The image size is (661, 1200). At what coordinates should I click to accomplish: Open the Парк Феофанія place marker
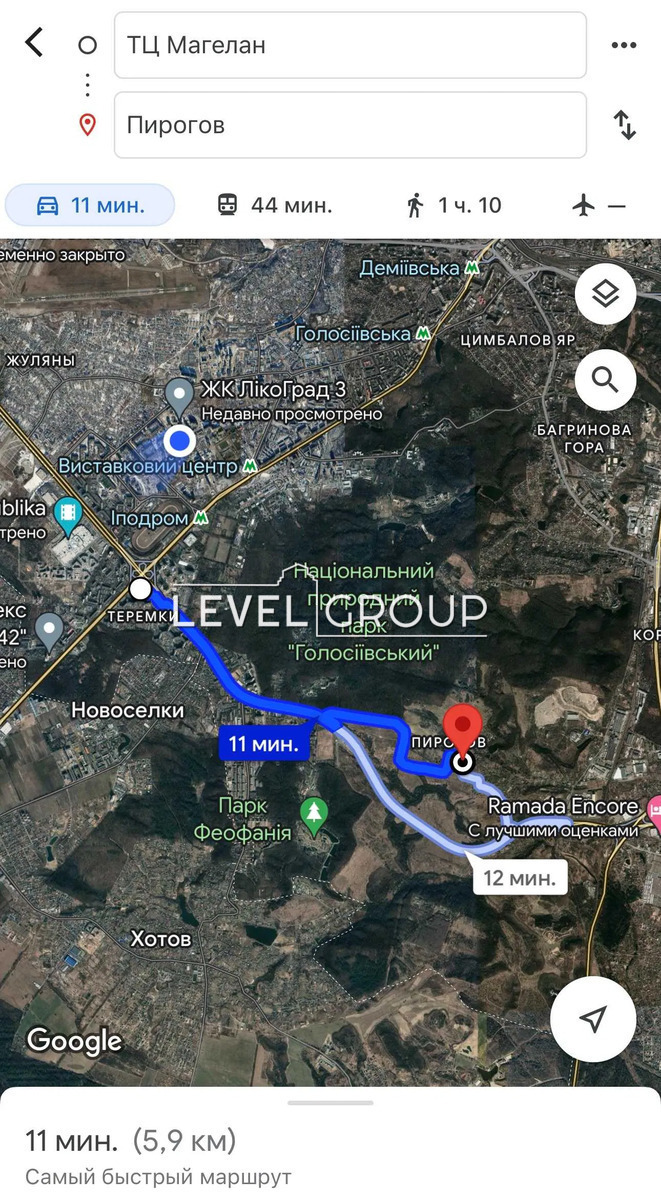[x=315, y=810]
